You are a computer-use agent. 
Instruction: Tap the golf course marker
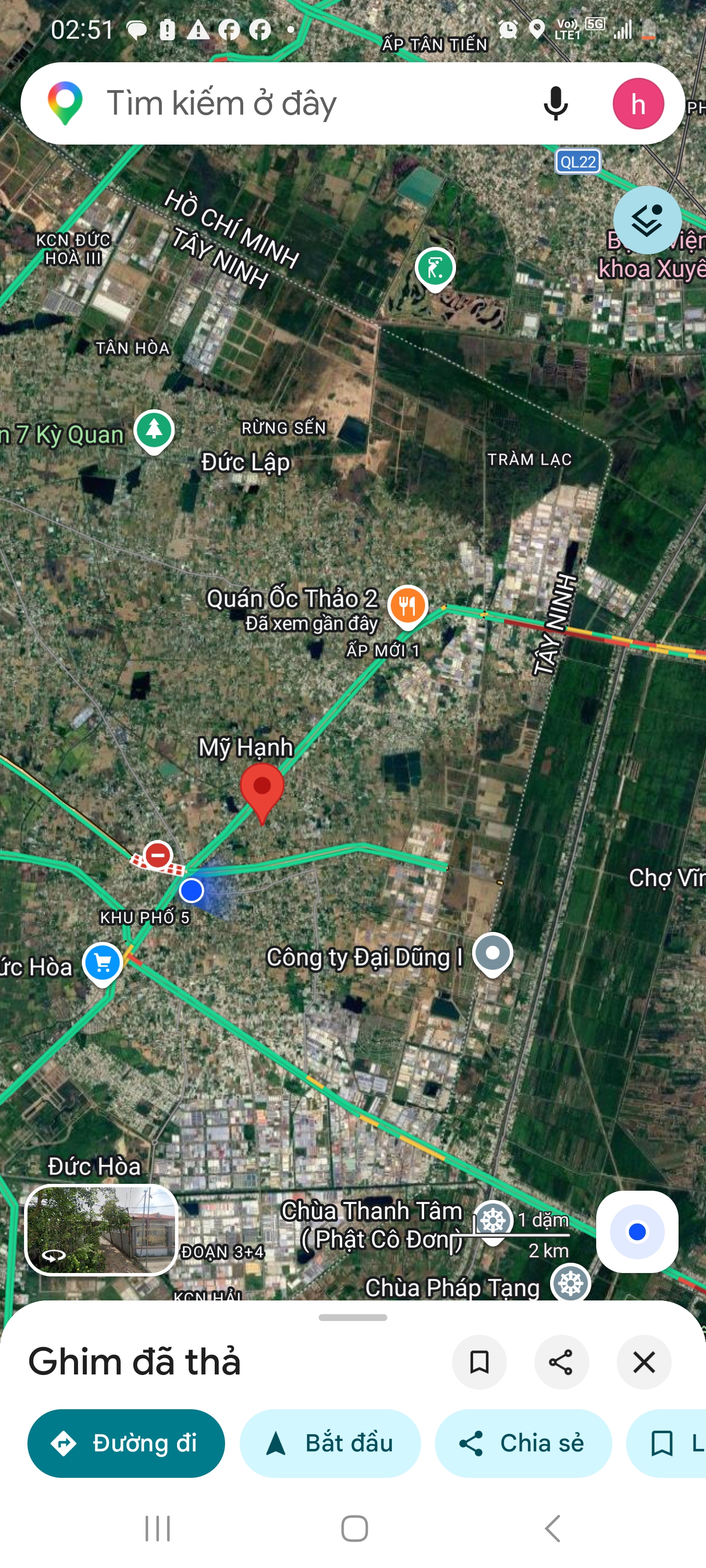435,269
